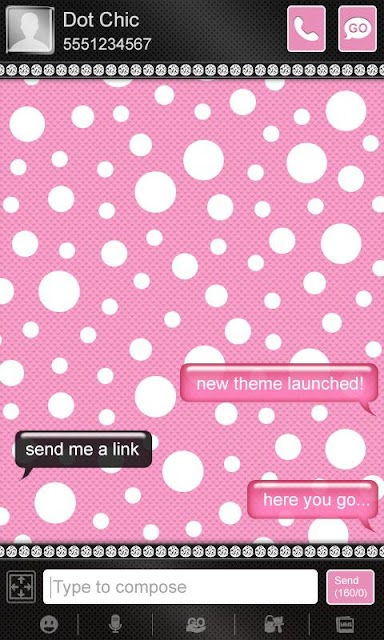Open the emoji smiley picker
Screen dimensions: 384x640
49,624
